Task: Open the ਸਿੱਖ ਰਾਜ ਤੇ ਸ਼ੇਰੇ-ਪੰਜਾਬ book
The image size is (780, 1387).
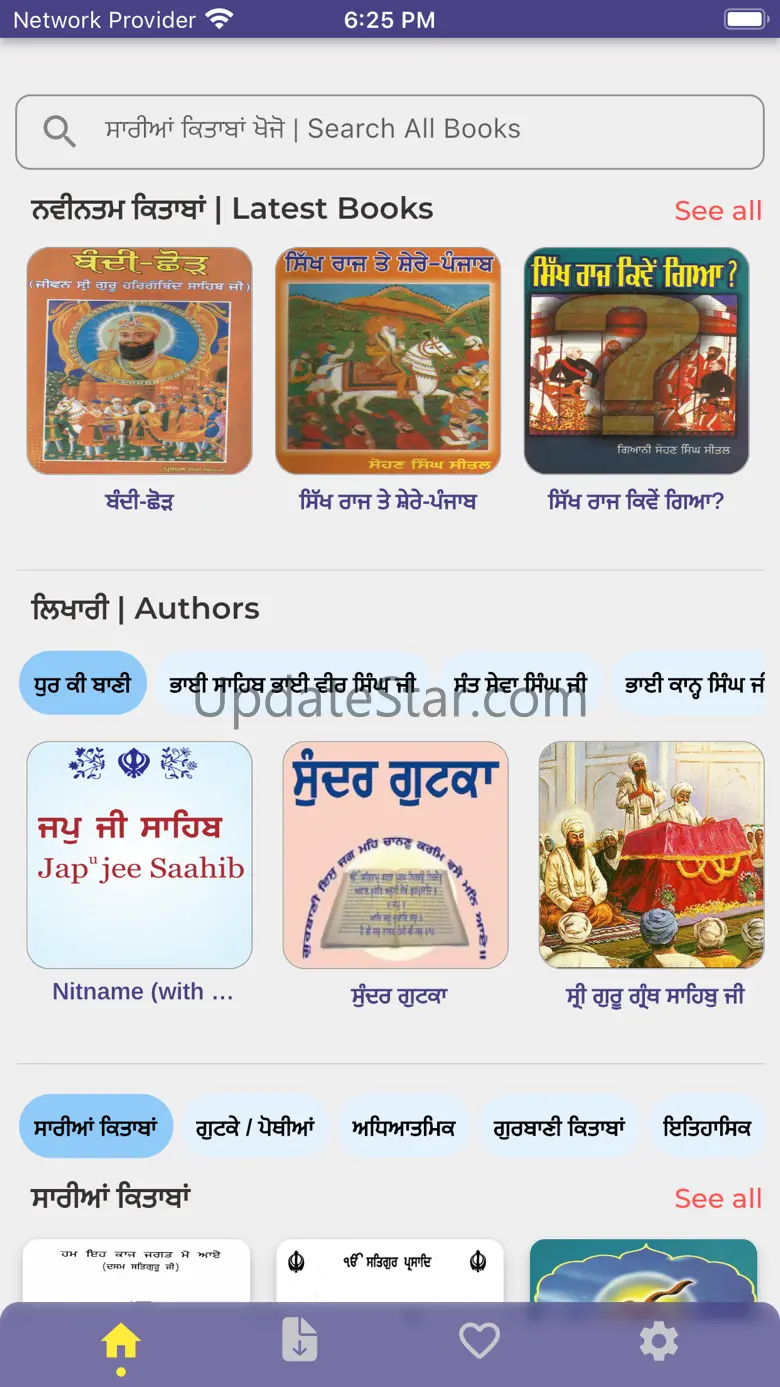Action: coord(388,361)
